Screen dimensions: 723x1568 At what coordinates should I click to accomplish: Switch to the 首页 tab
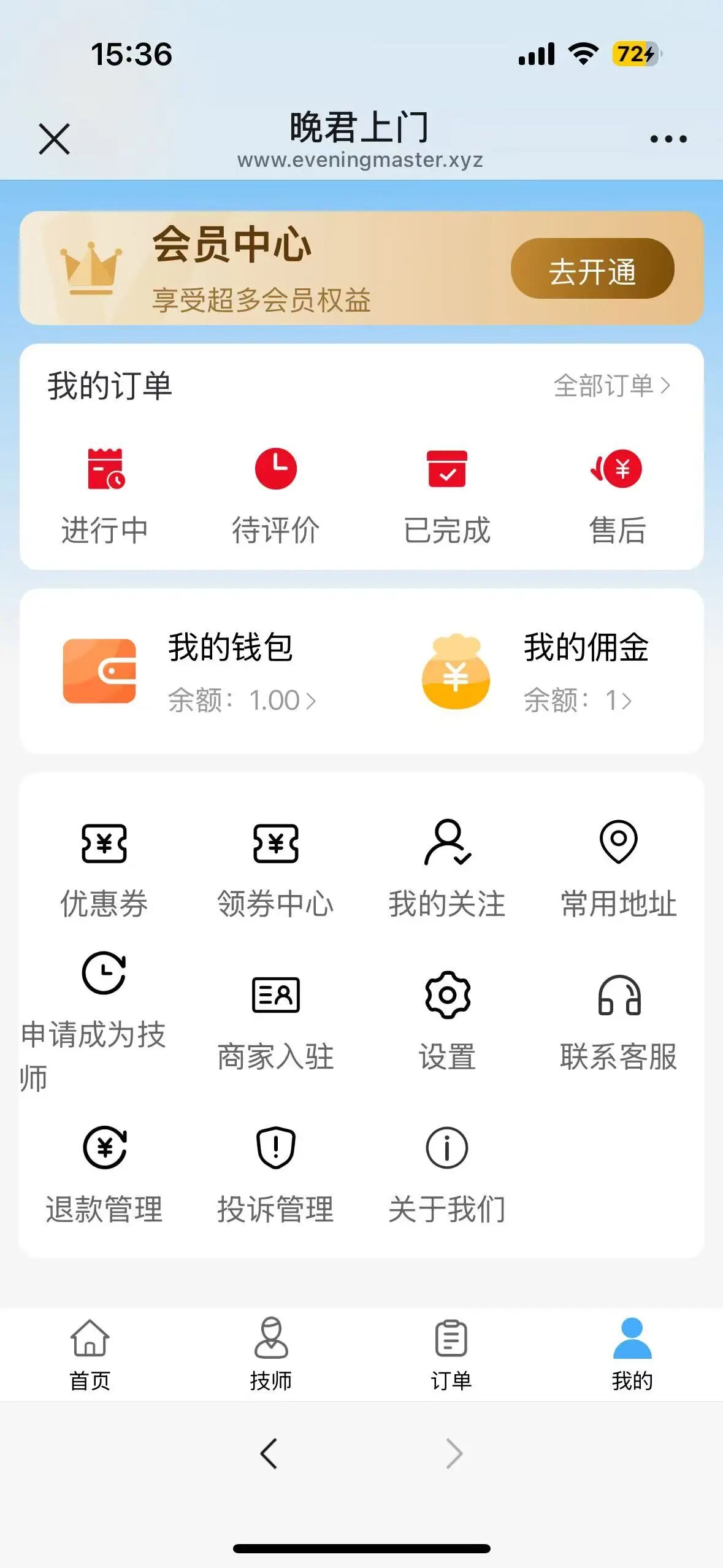[x=90, y=1355]
